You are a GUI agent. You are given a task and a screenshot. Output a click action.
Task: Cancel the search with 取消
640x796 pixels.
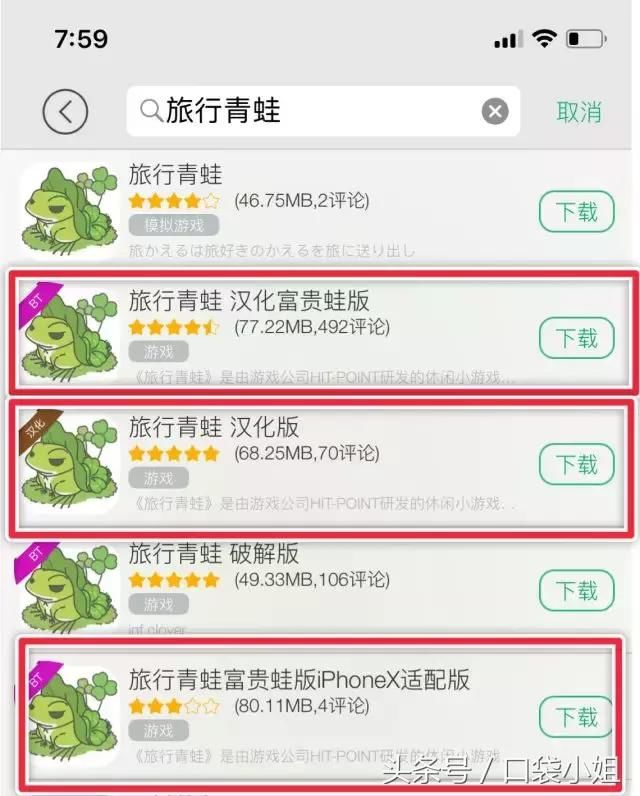pos(579,111)
